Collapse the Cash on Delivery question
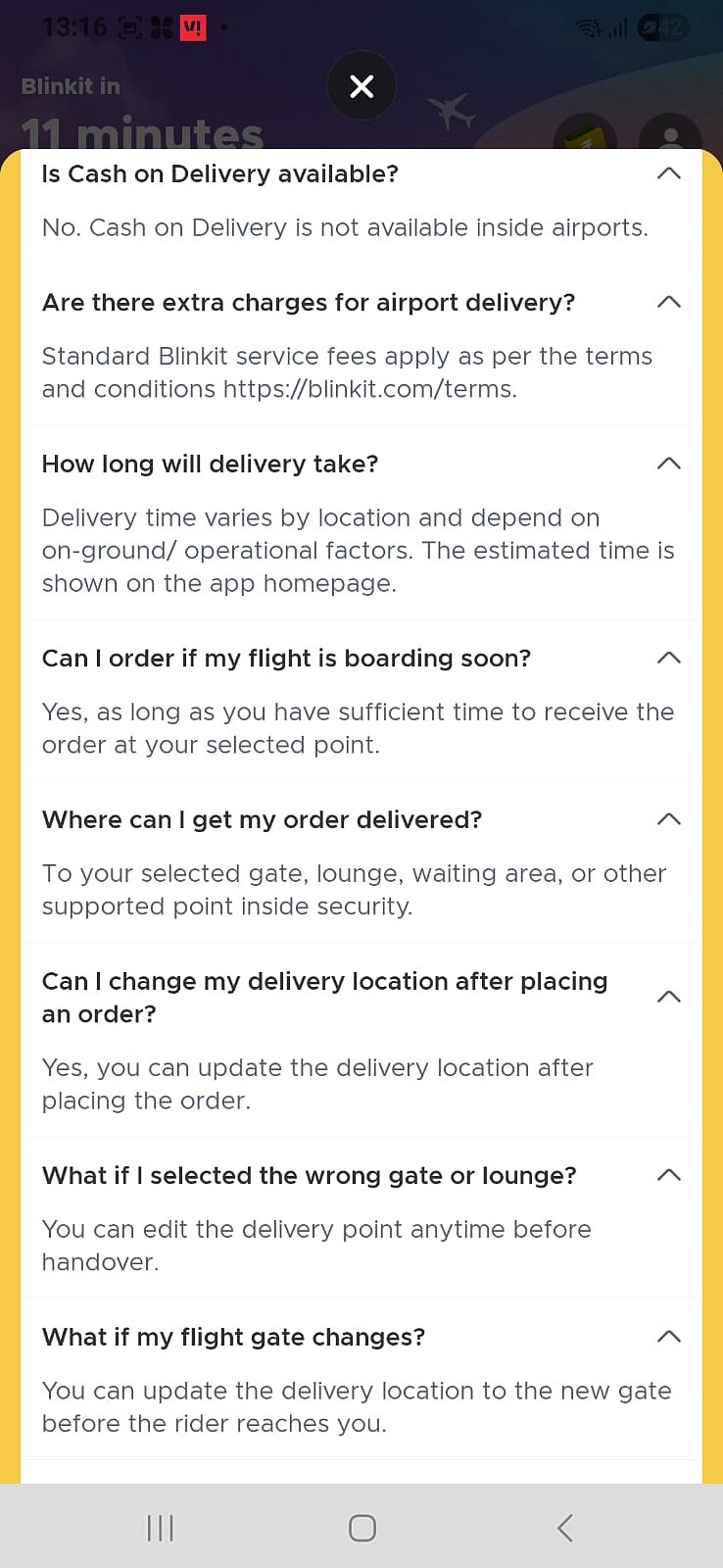This screenshot has width=723, height=1568. click(x=668, y=173)
